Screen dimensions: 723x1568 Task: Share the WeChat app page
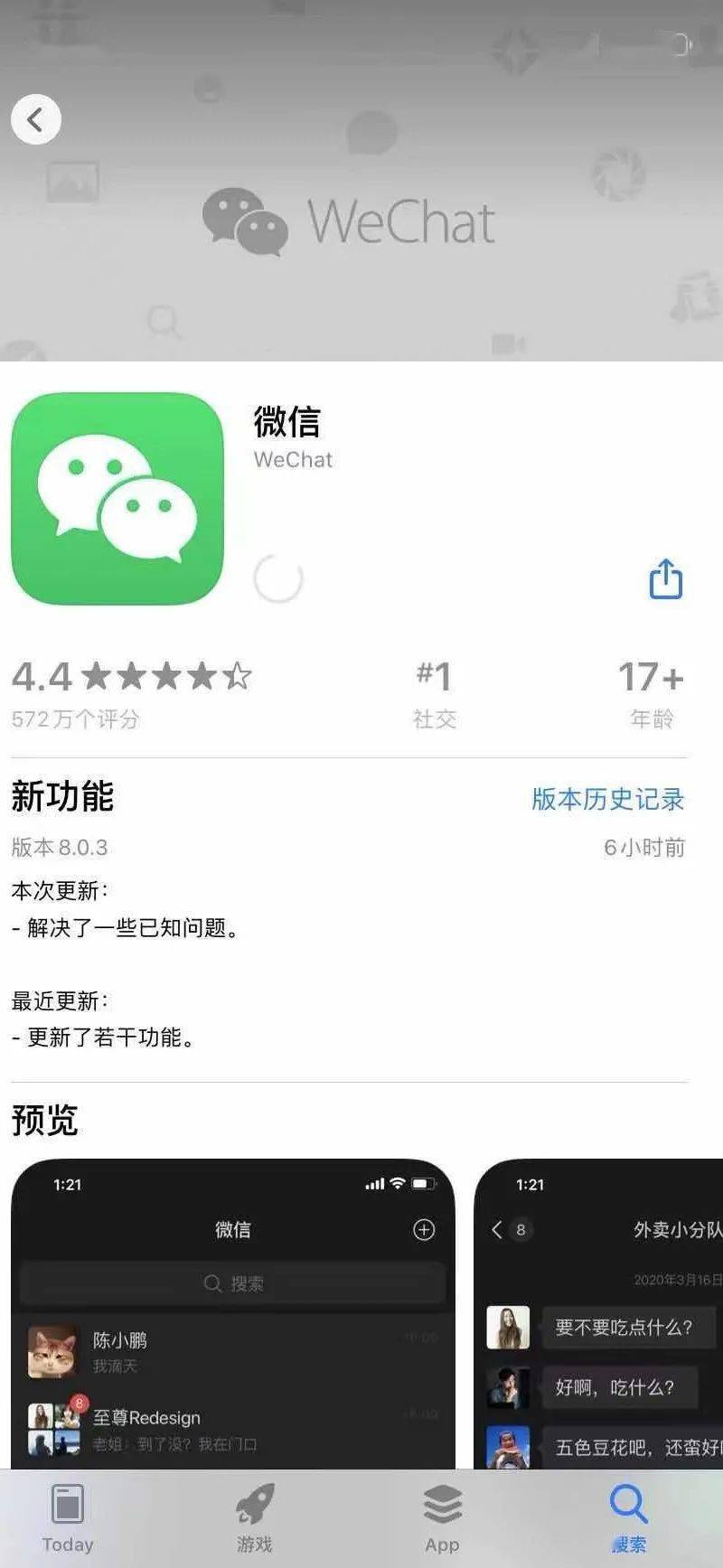point(666,578)
